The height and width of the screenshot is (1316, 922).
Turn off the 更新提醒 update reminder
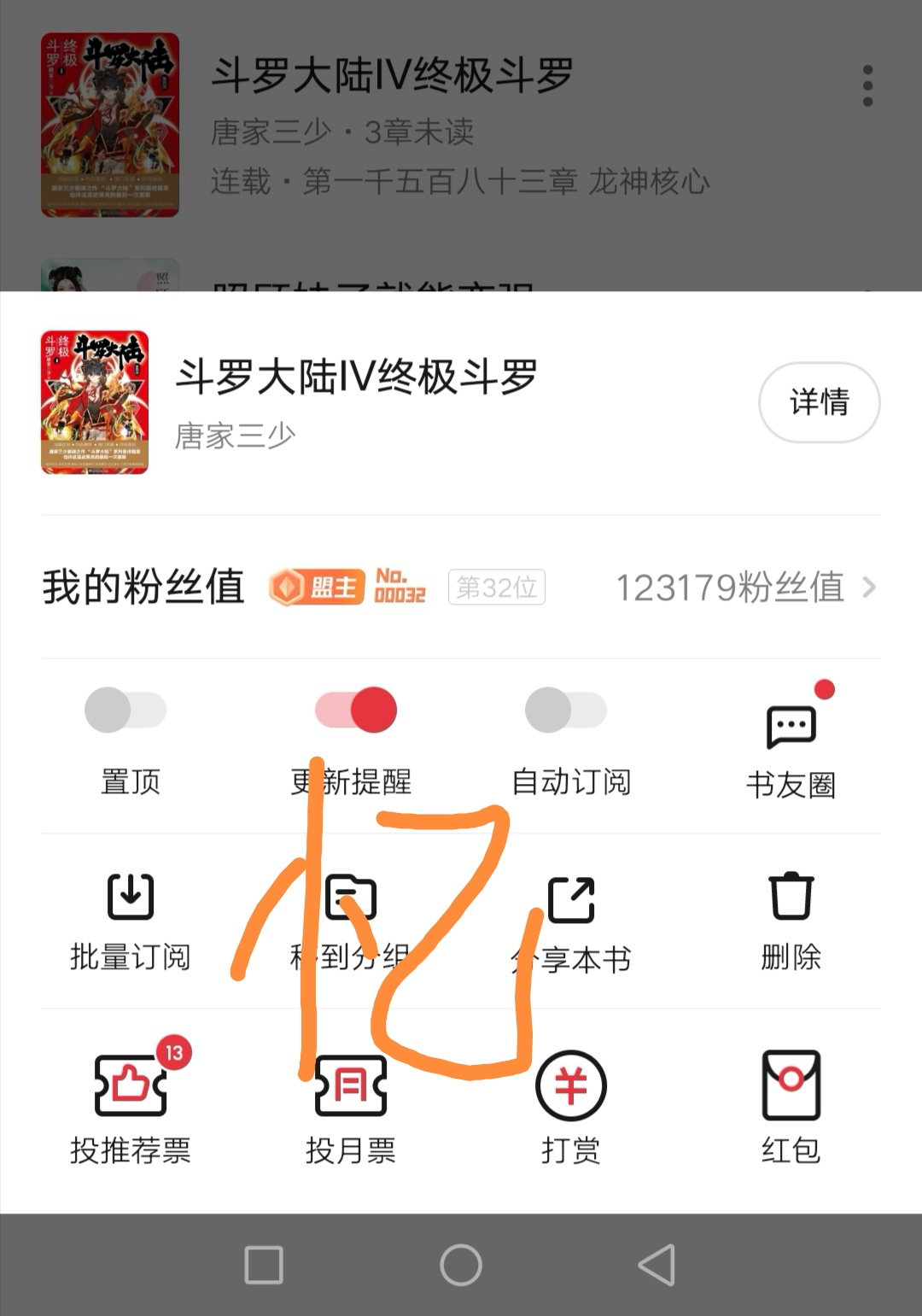pos(356,711)
